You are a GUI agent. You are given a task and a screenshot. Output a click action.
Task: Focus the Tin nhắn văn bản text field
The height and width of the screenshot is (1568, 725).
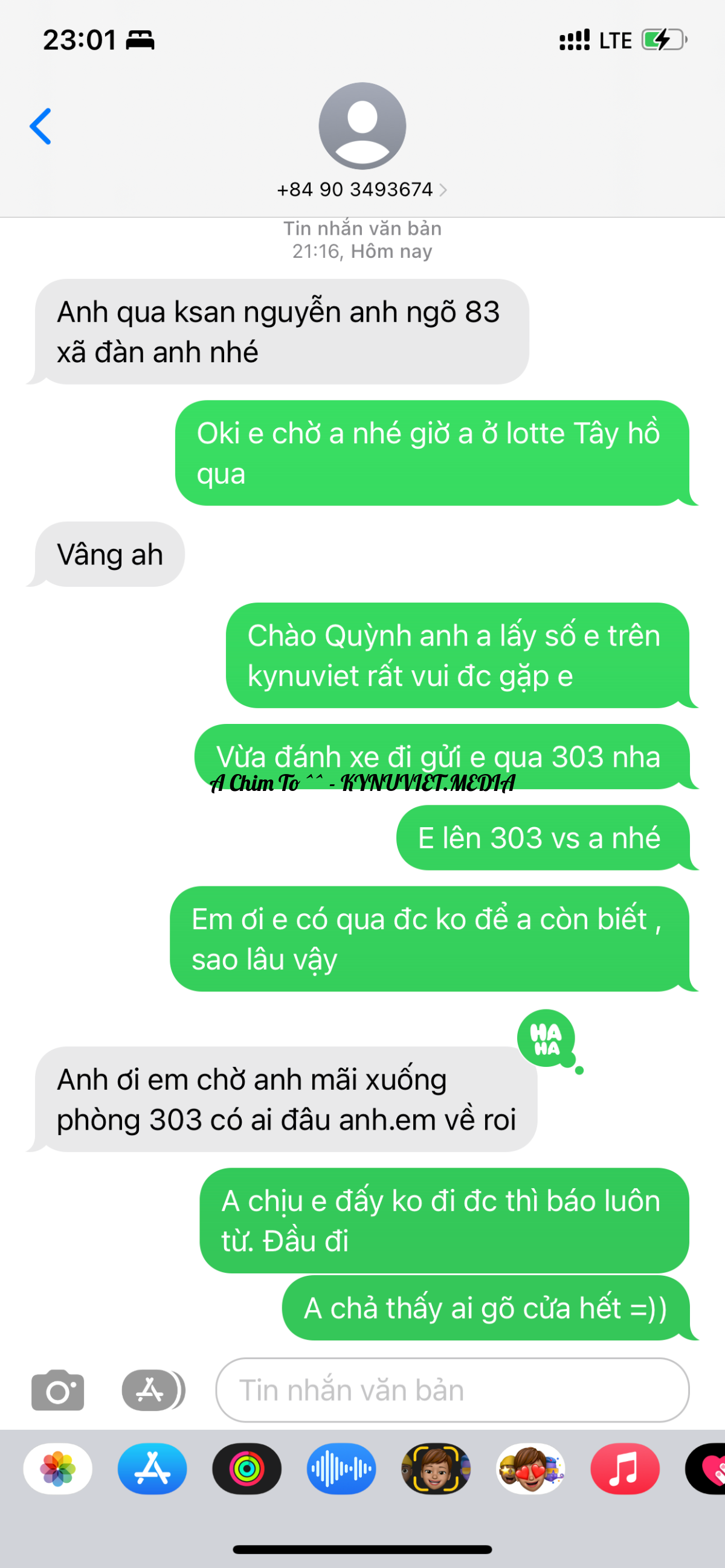452,1390
